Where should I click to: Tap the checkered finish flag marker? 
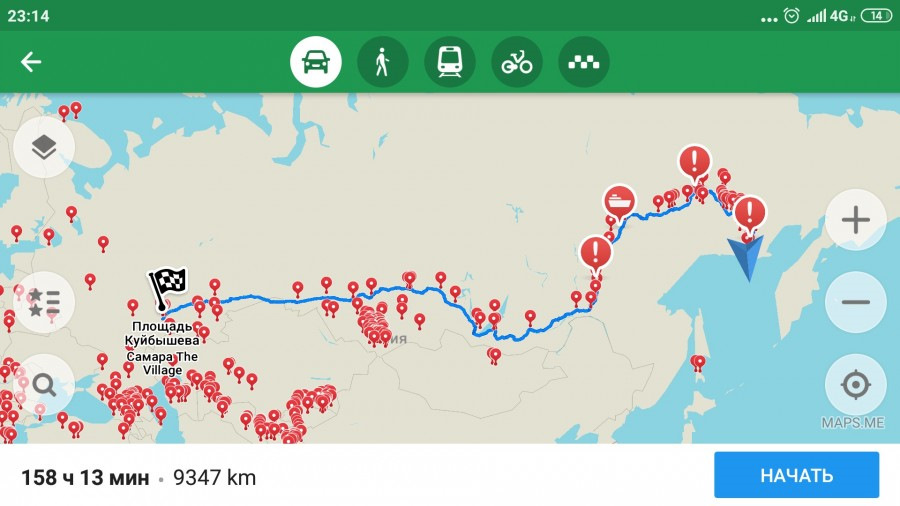tap(166, 286)
